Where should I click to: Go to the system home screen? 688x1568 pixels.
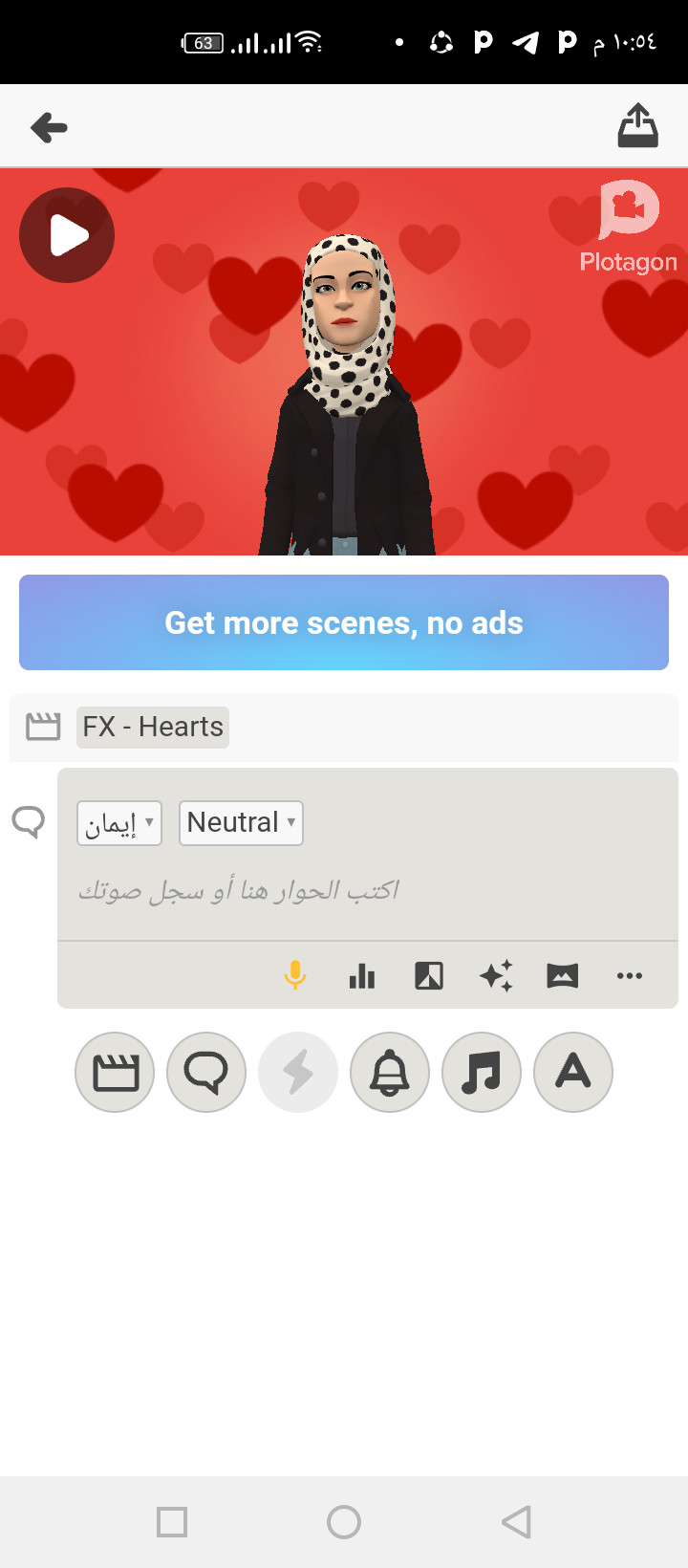click(x=344, y=1521)
